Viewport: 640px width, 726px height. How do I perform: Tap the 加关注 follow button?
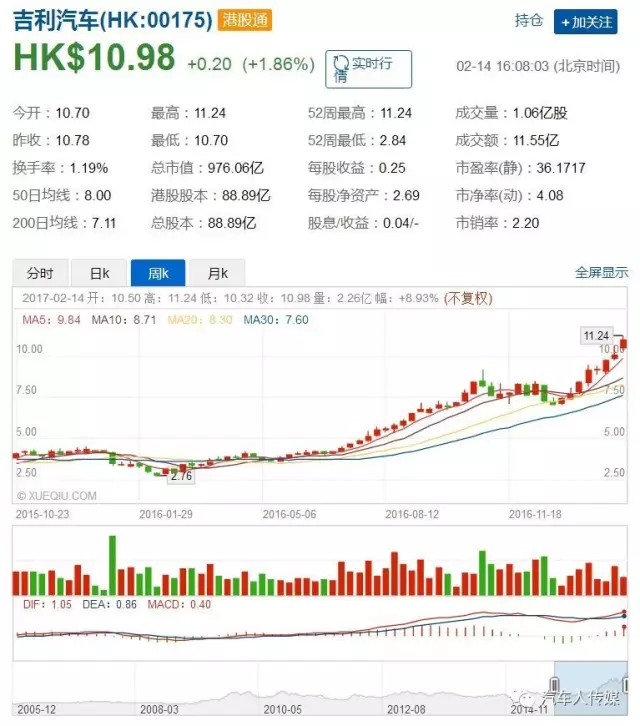586,21
